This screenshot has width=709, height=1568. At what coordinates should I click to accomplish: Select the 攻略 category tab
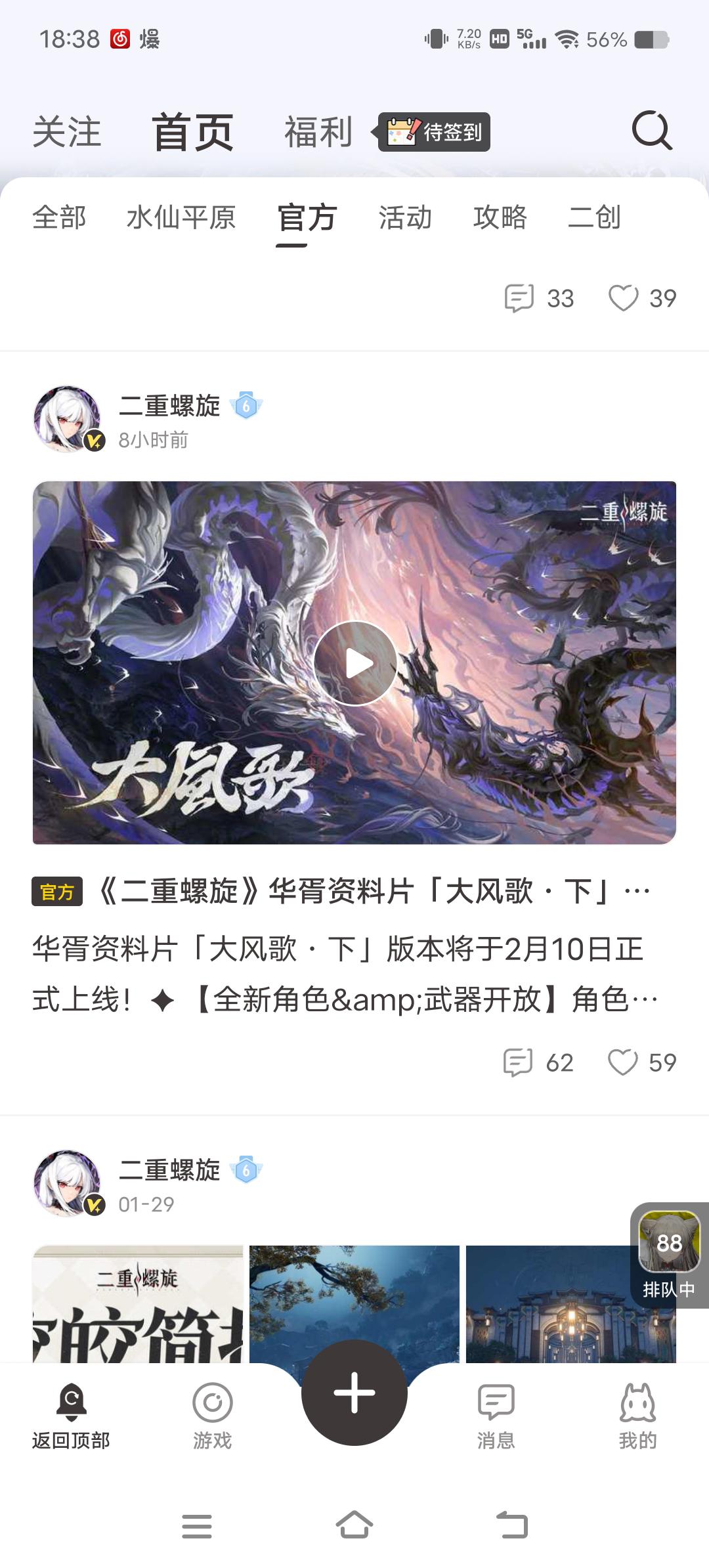click(500, 218)
